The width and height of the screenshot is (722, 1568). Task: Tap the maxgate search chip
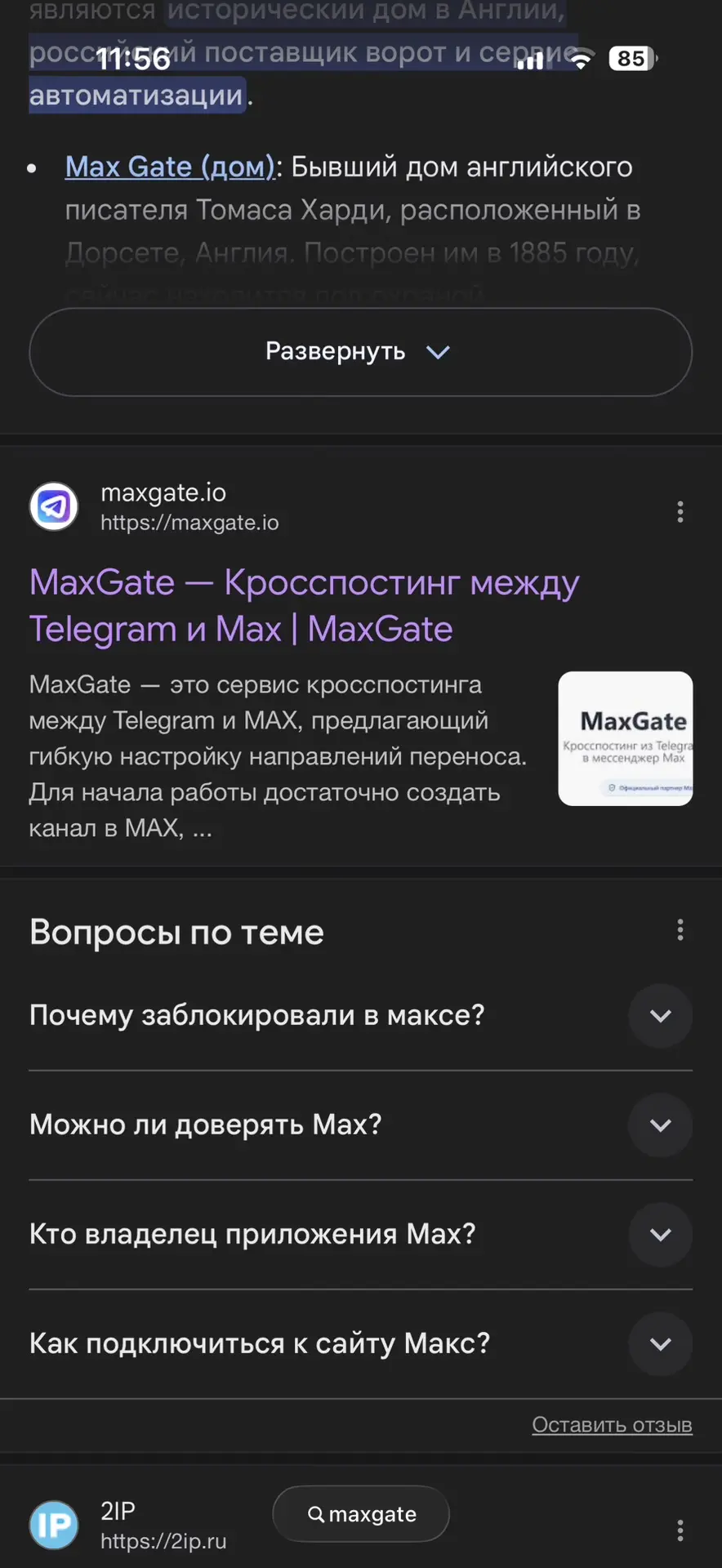(x=361, y=1514)
